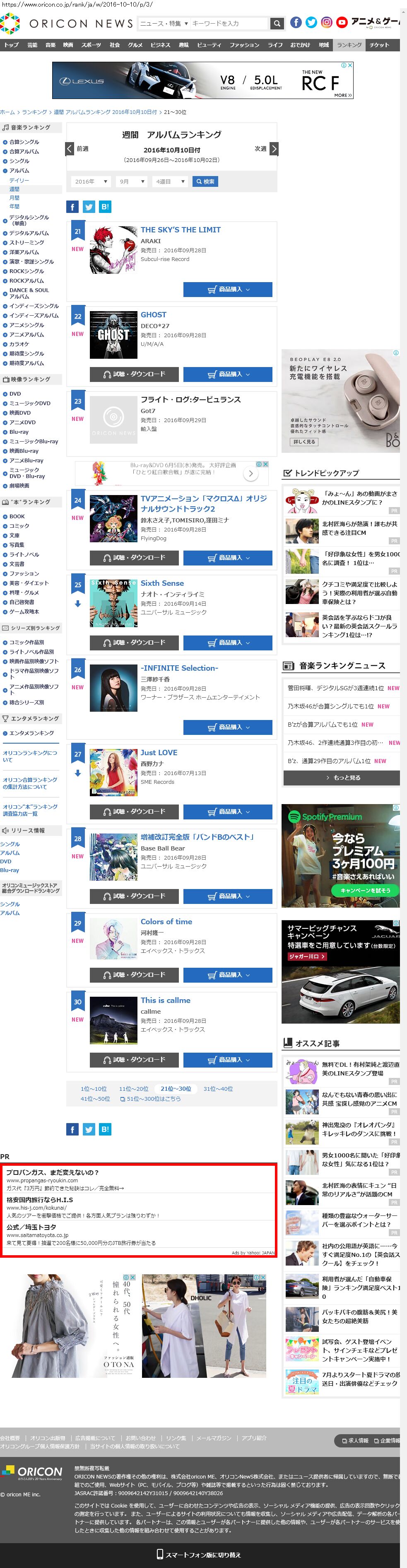Open the keyword search input field
407x1568 pixels.
tap(229, 24)
